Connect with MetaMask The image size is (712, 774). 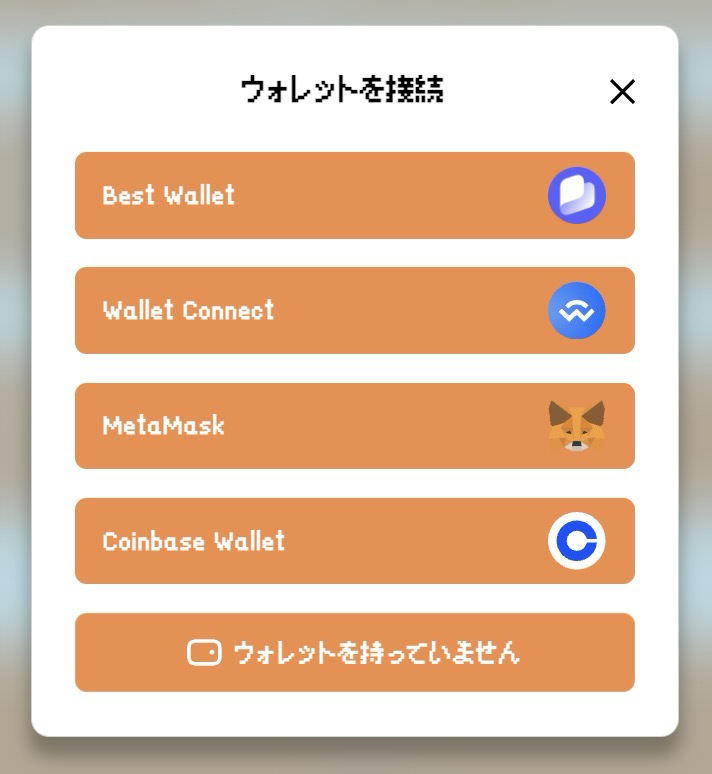coord(354,426)
